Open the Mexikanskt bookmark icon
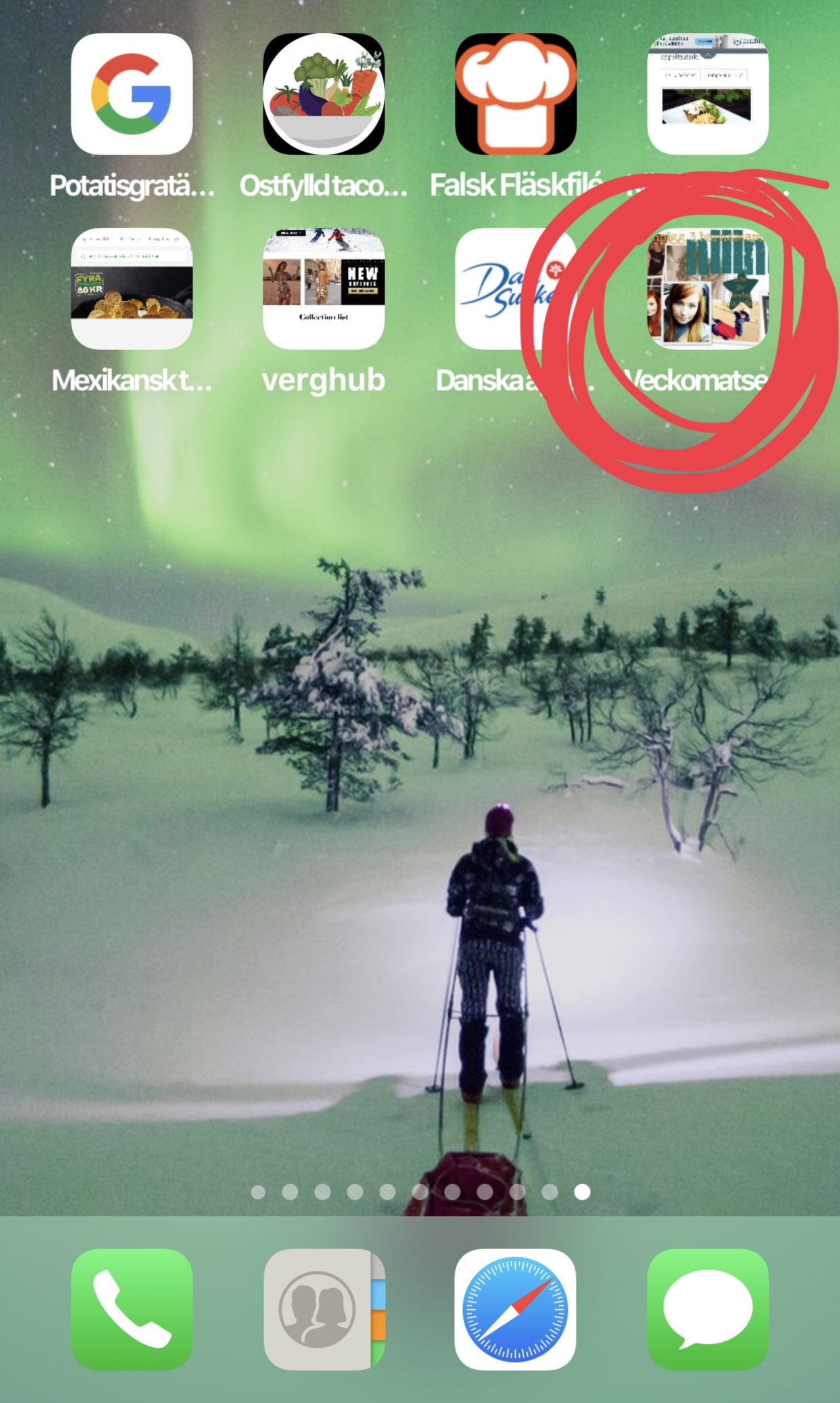 click(x=132, y=289)
